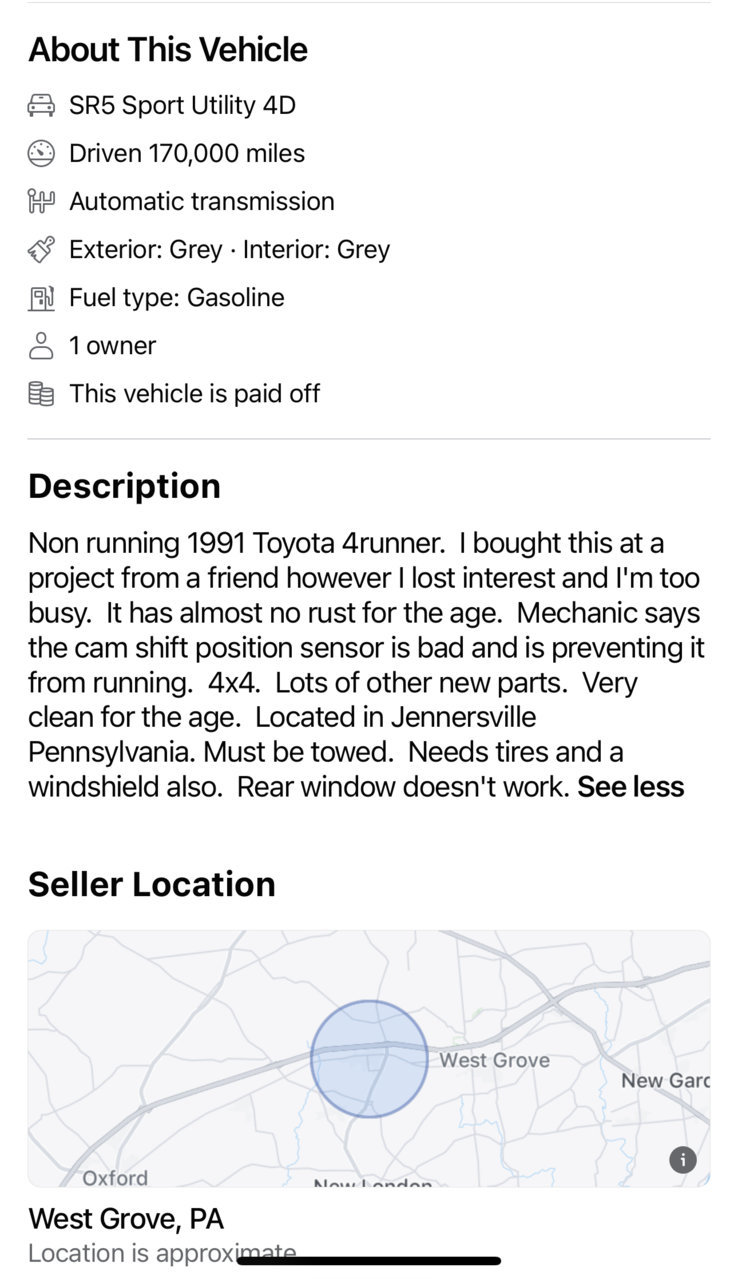Tap the map info icon

(683, 1160)
